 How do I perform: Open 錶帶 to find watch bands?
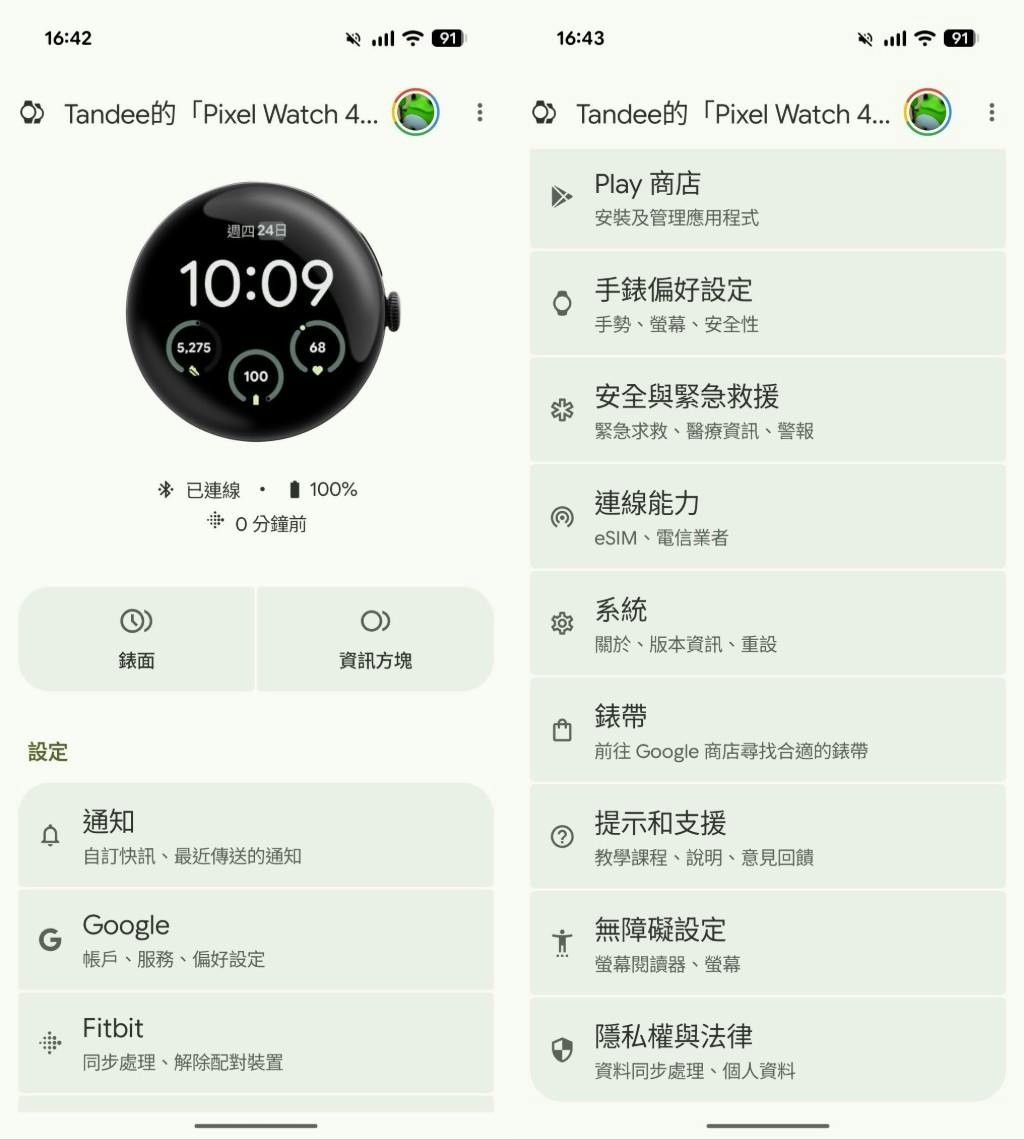[767, 730]
